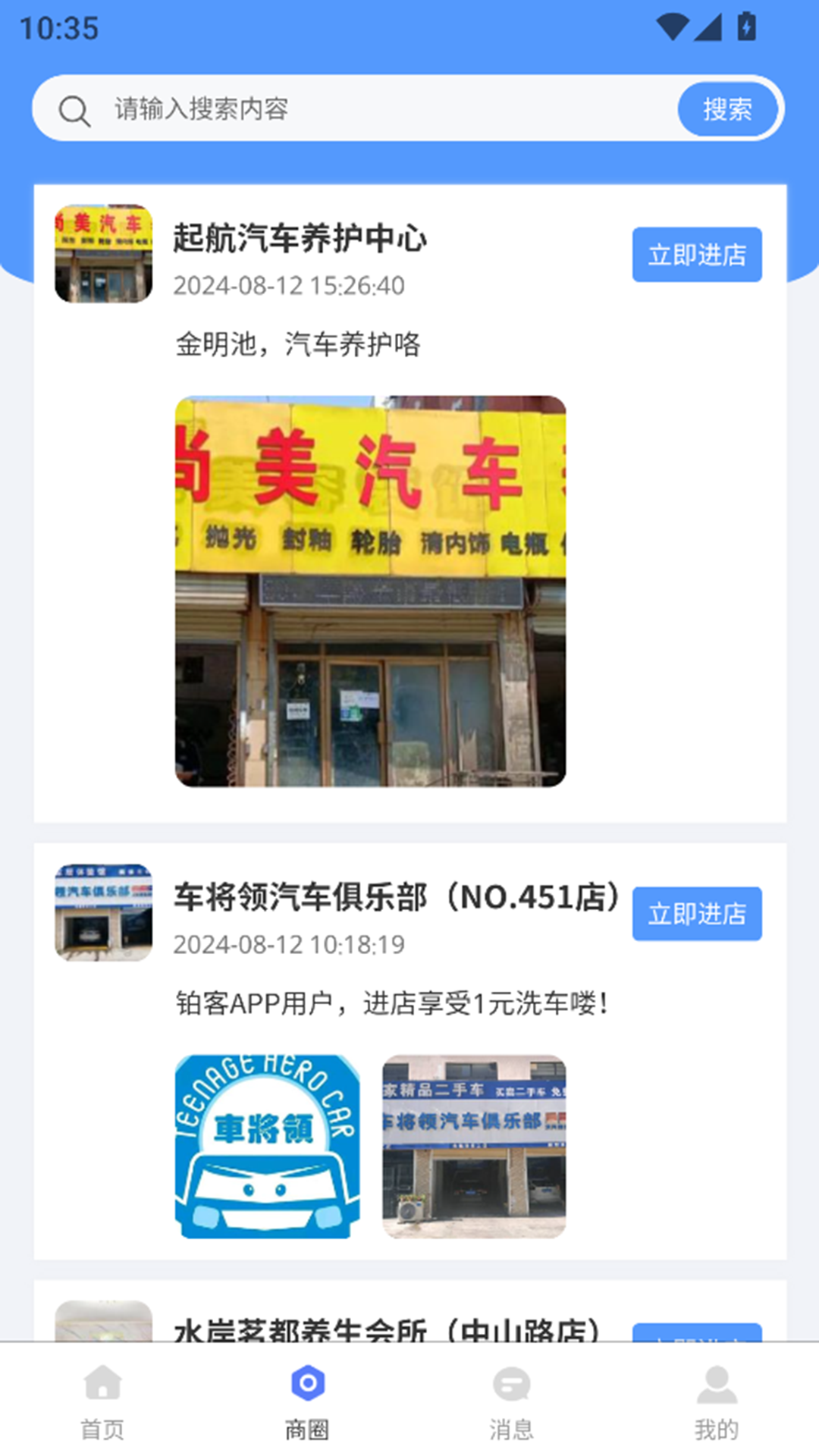Open the 尚美汽车 storefront photo
Image resolution: width=819 pixels, height=1456 pixels.
point(370,591)
